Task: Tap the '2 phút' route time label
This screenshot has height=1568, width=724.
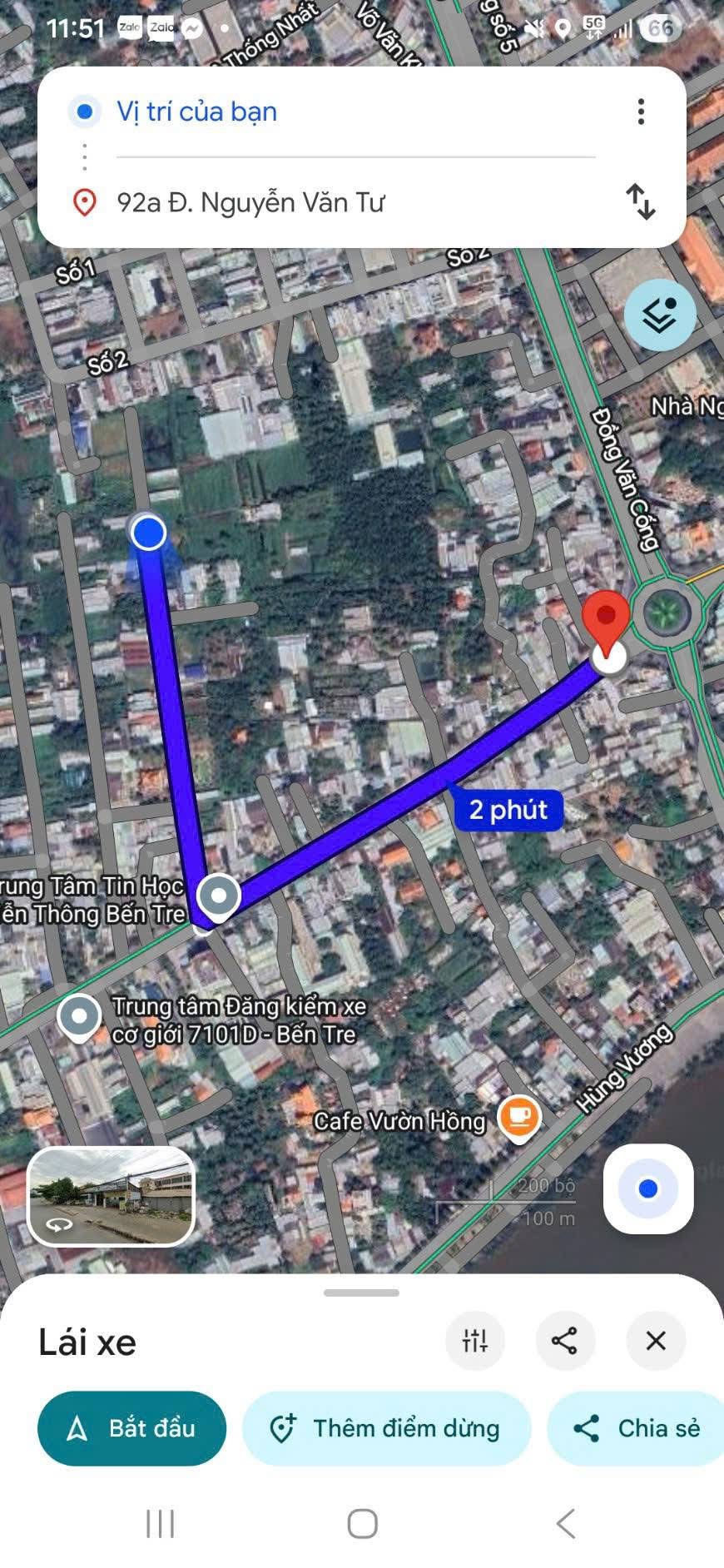Action: [508, 810]
